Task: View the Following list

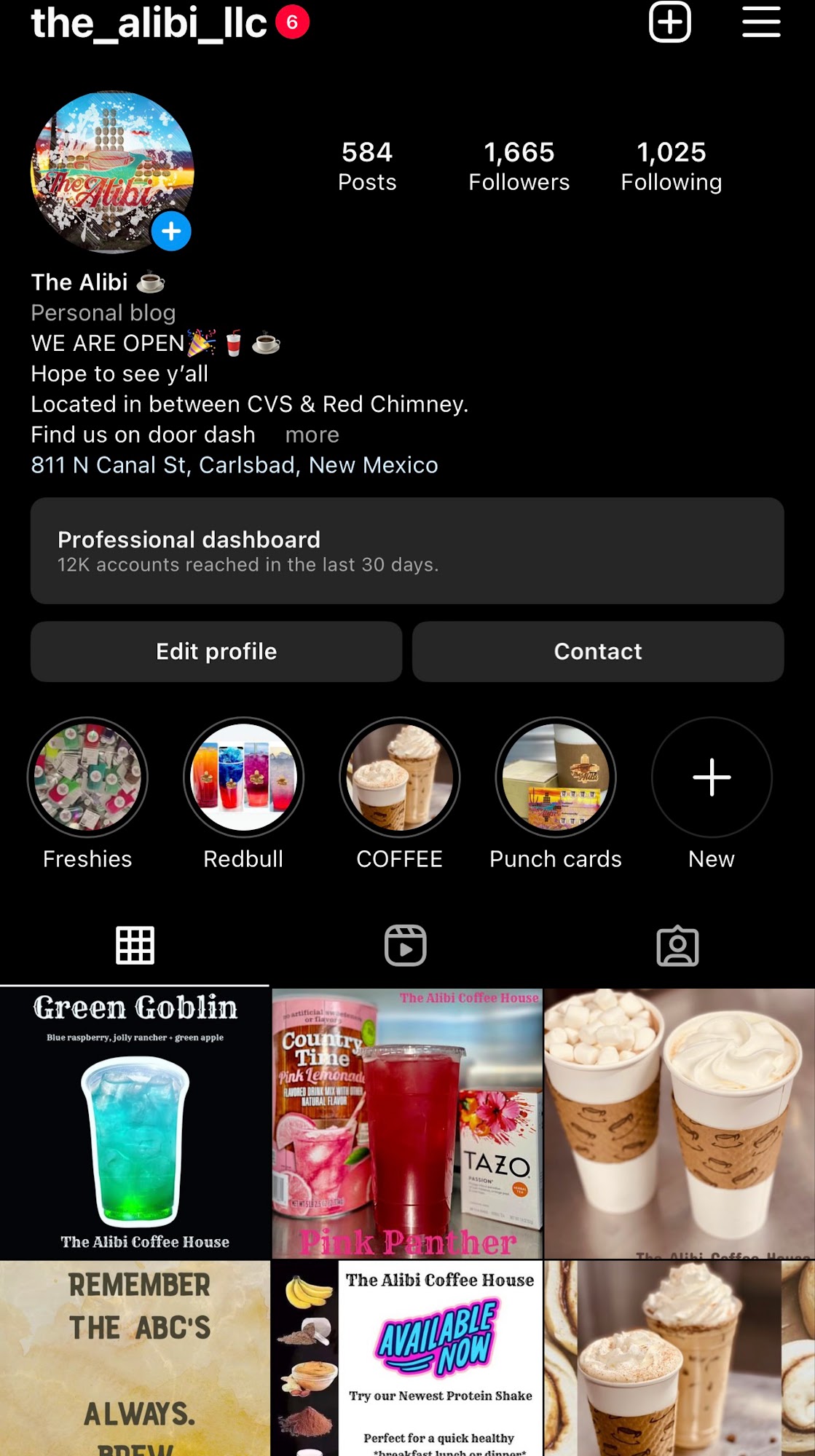Action: [x=671, y=166]
